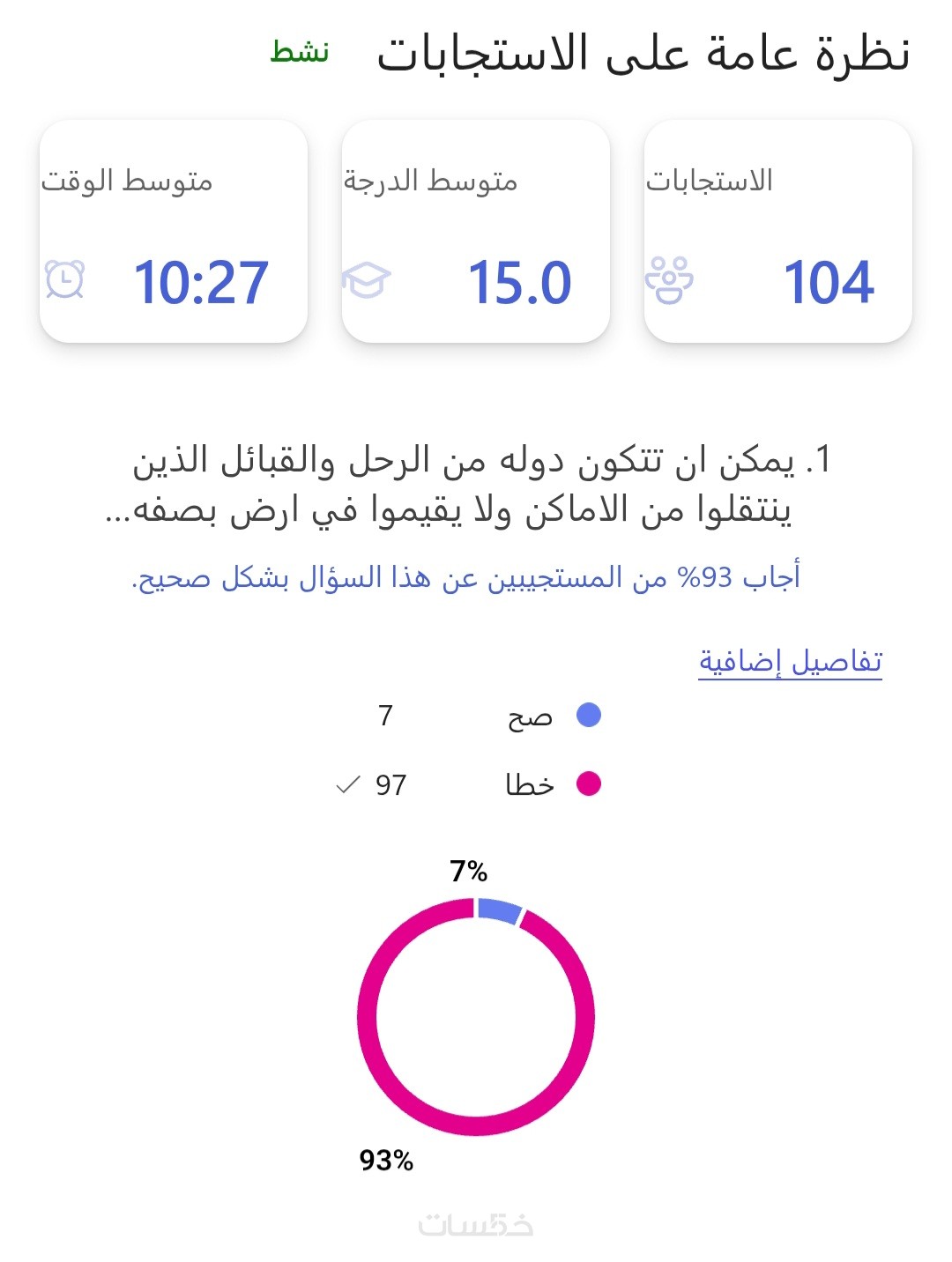
Task: Open the تفاصيل إضافية link
Action: tap(790, 661)
